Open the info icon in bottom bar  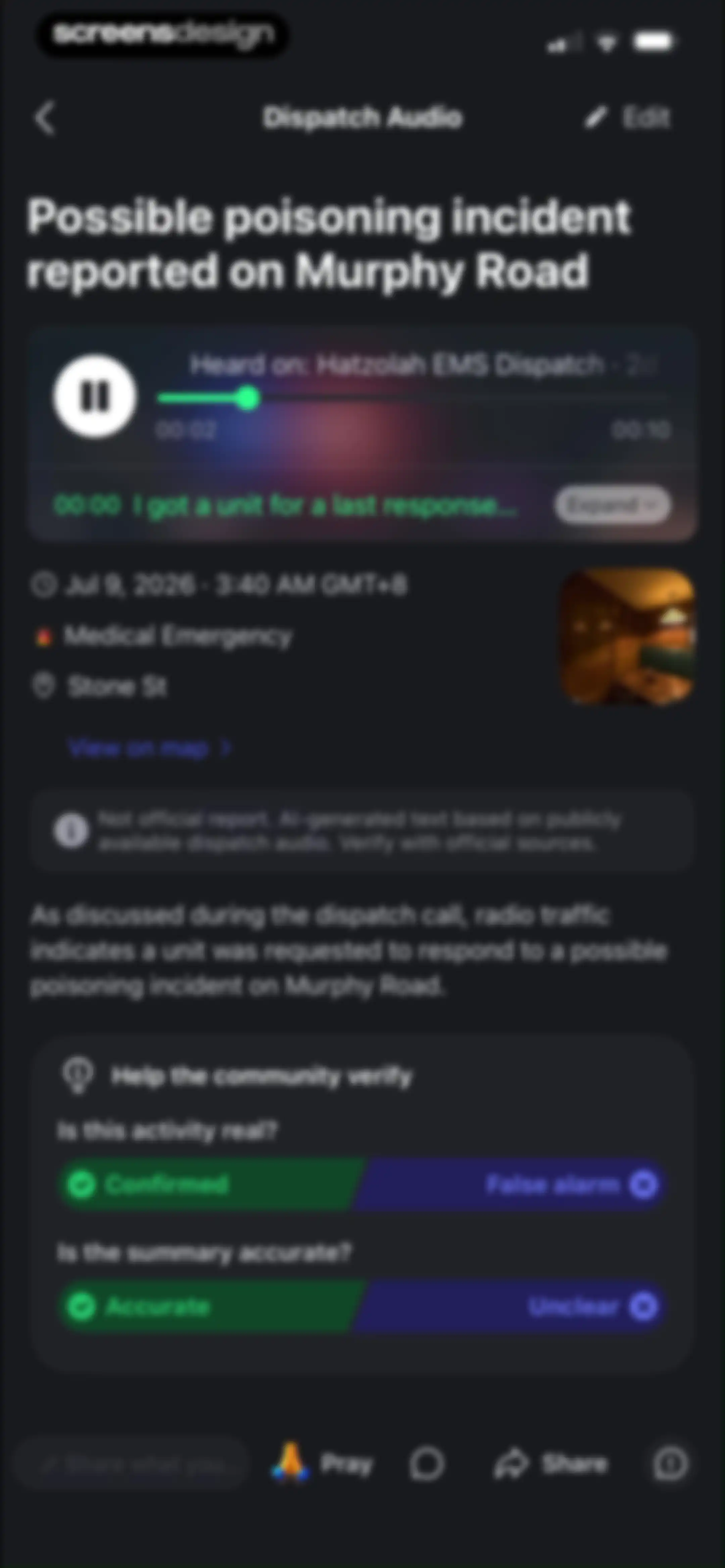pyautogui.click(x=670, y=1463)
